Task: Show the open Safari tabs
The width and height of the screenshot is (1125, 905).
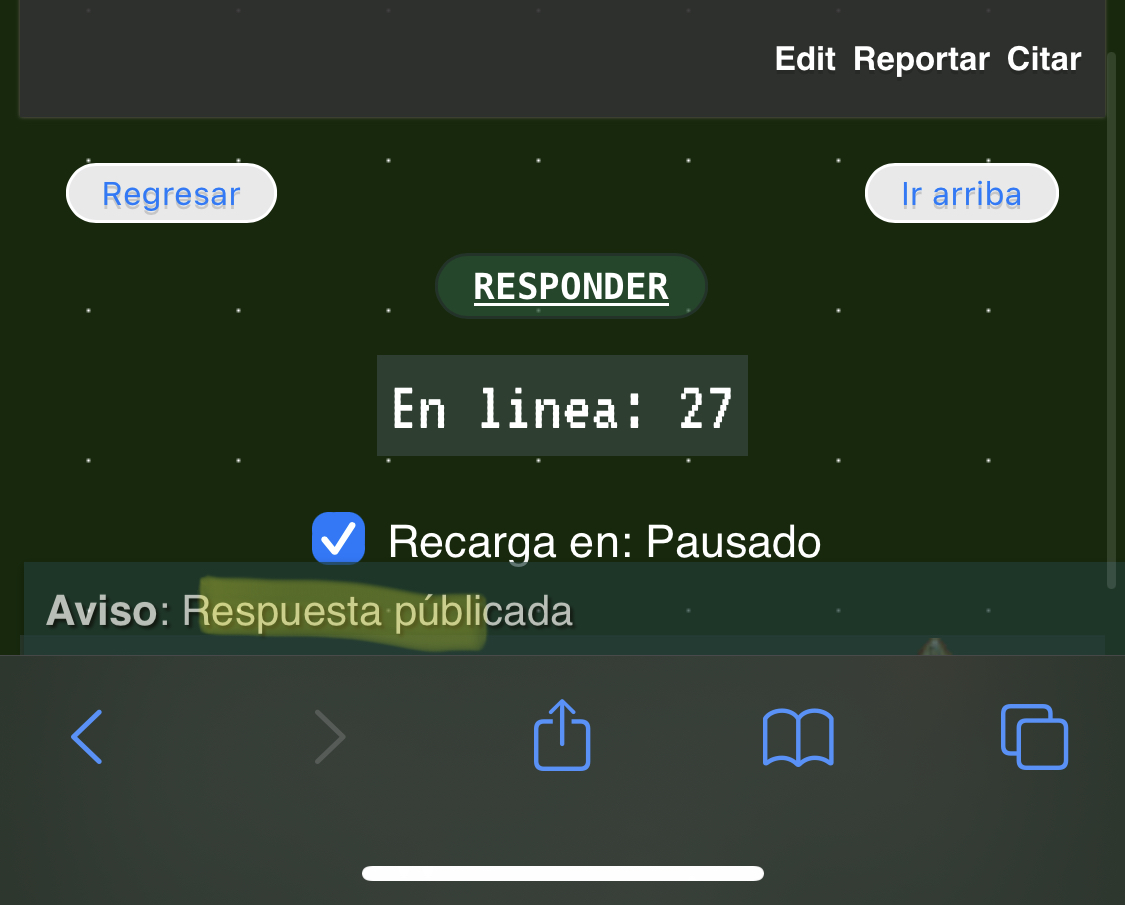Action: click(1034, 737)
